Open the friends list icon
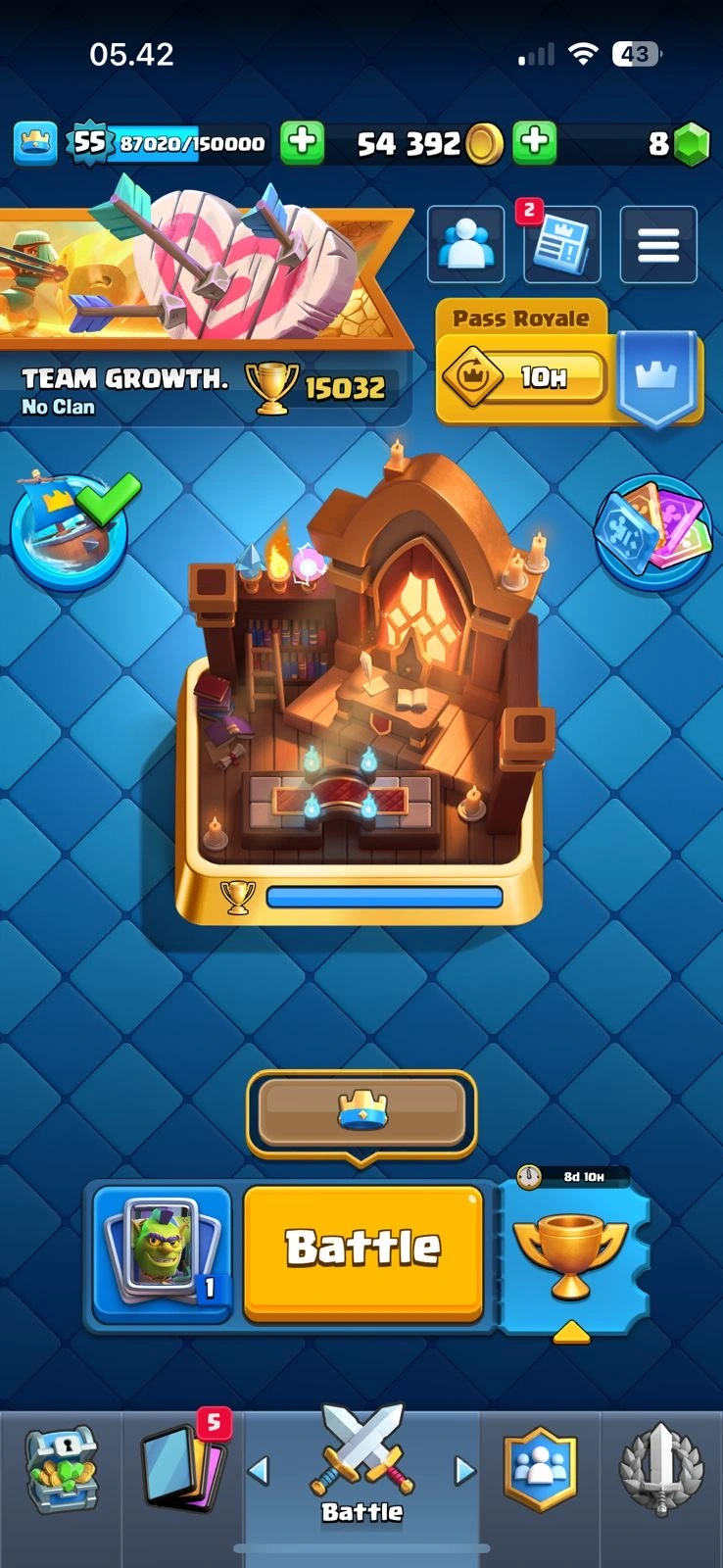This screenshot has width=723, height=1568. [x=466, y=244]
